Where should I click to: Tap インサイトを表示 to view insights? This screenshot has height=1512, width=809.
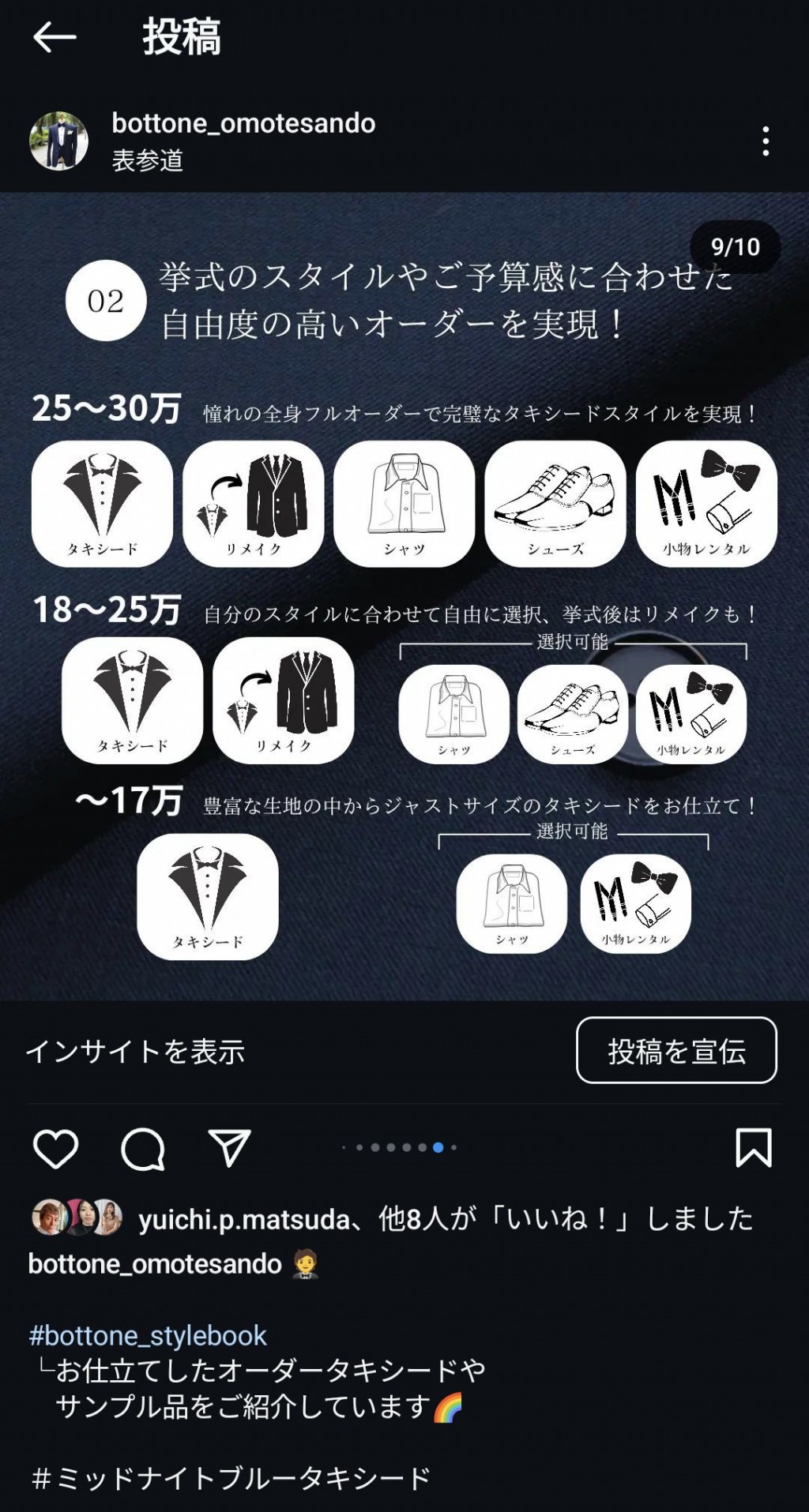(135, 1051)
